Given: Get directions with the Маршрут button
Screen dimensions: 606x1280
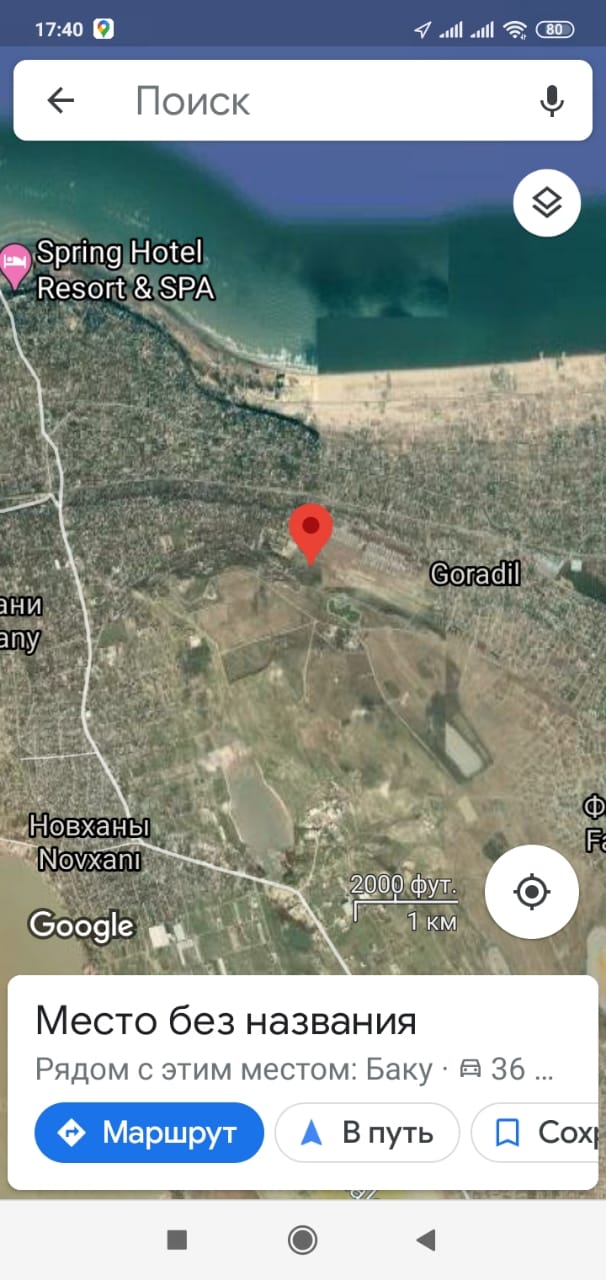Looking at the screenshot, I should [149, 1132].
